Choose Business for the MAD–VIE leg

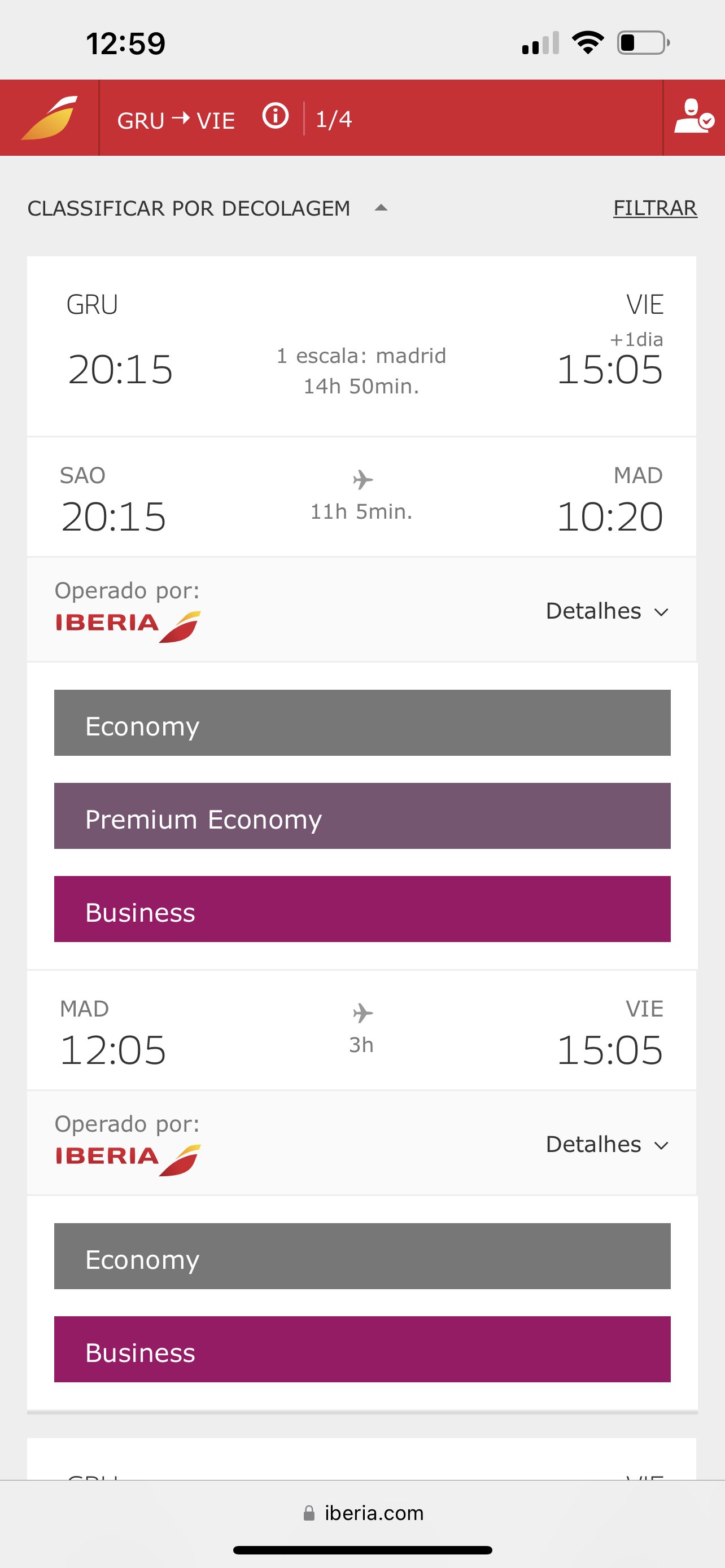(362, 1349)
